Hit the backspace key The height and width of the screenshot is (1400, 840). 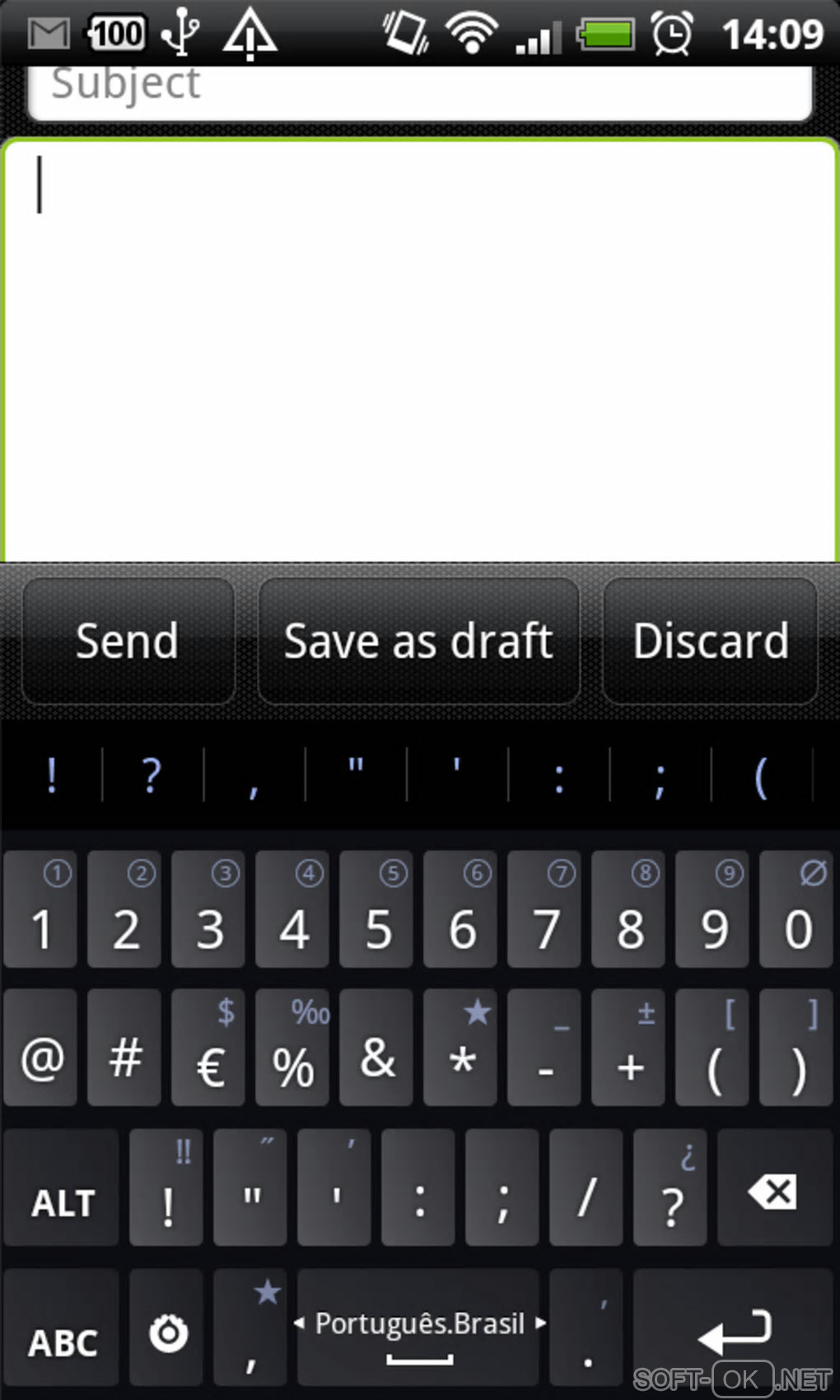(771, 1190)
